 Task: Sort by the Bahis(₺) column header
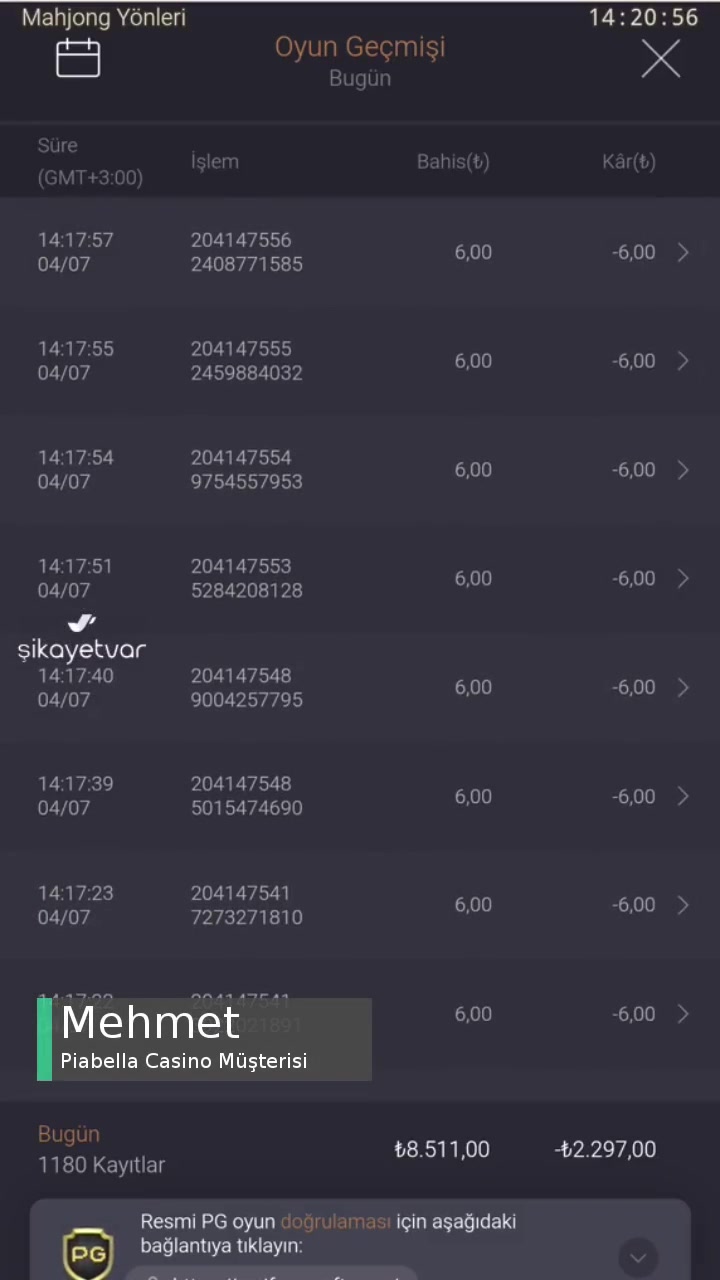(453, 161)
